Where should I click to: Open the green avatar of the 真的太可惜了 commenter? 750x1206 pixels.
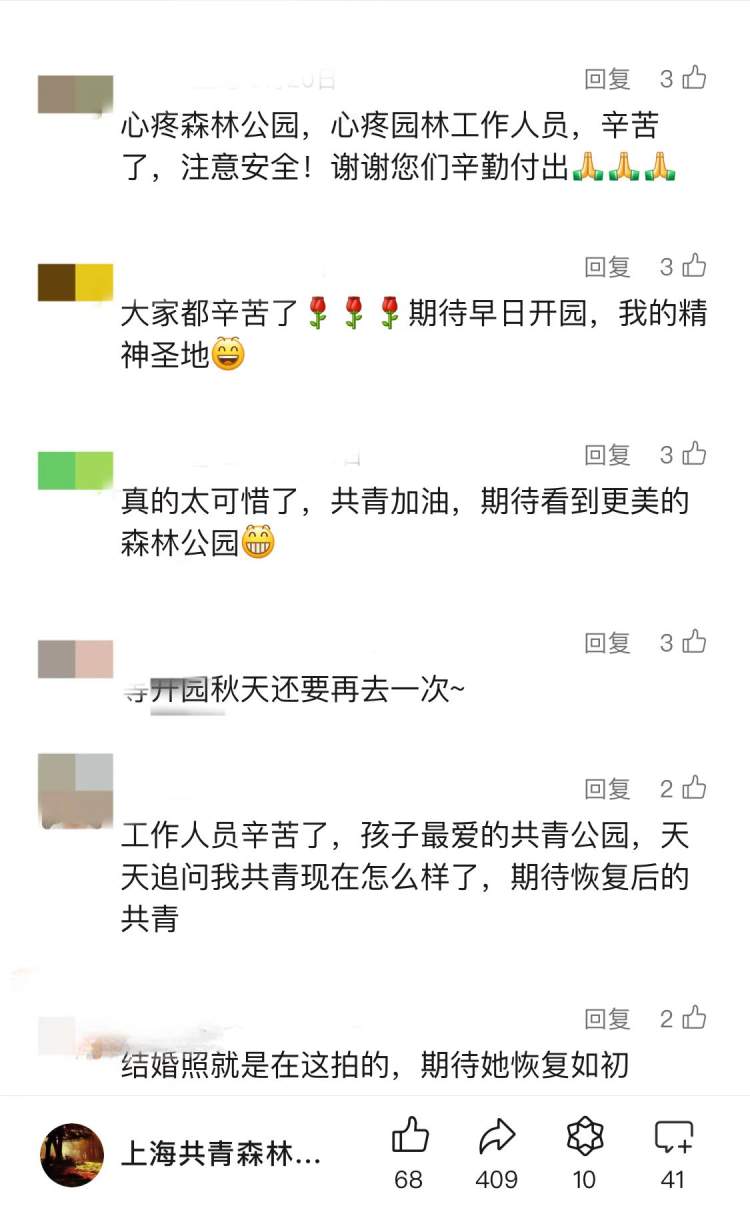[x=75, y=470]
